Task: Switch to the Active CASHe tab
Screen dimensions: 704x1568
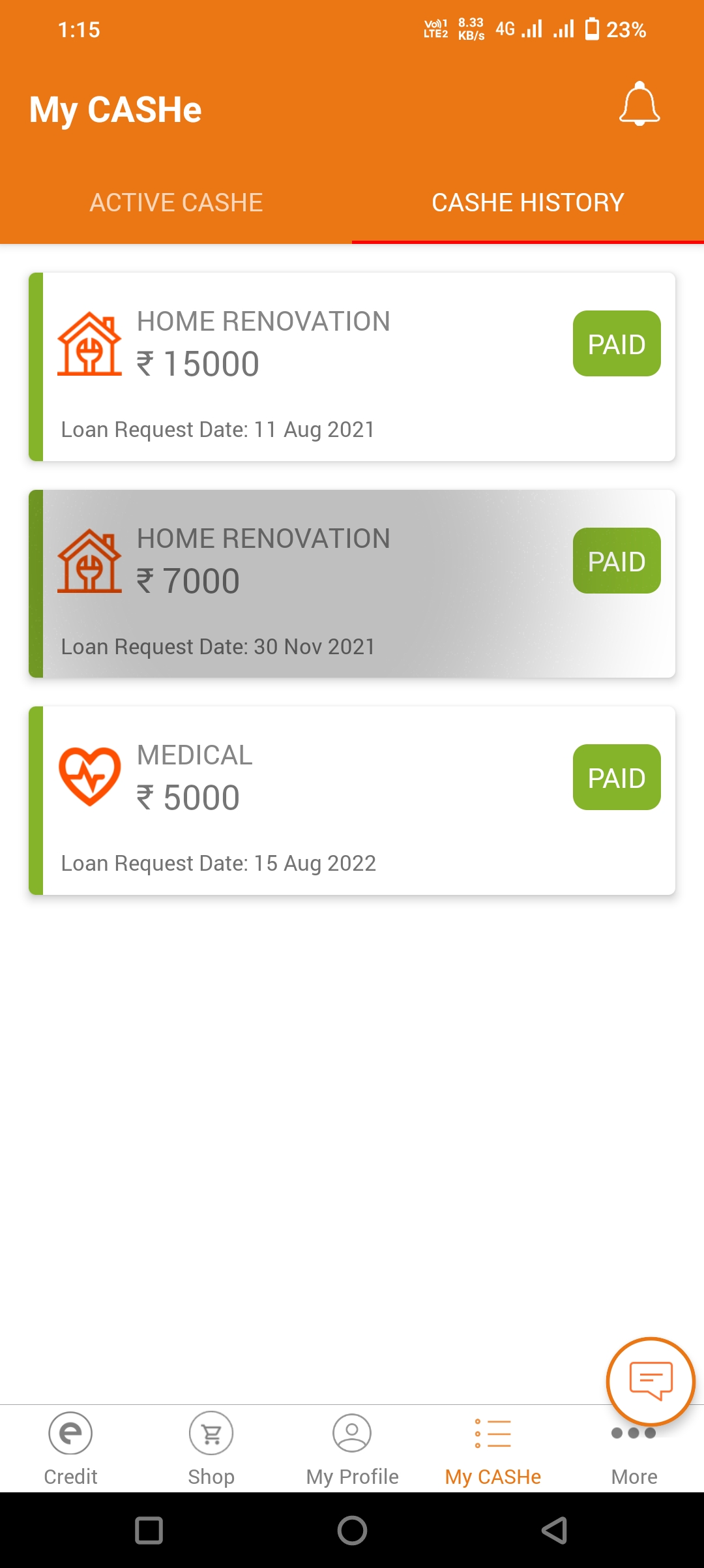Action: tap(176, 203)
